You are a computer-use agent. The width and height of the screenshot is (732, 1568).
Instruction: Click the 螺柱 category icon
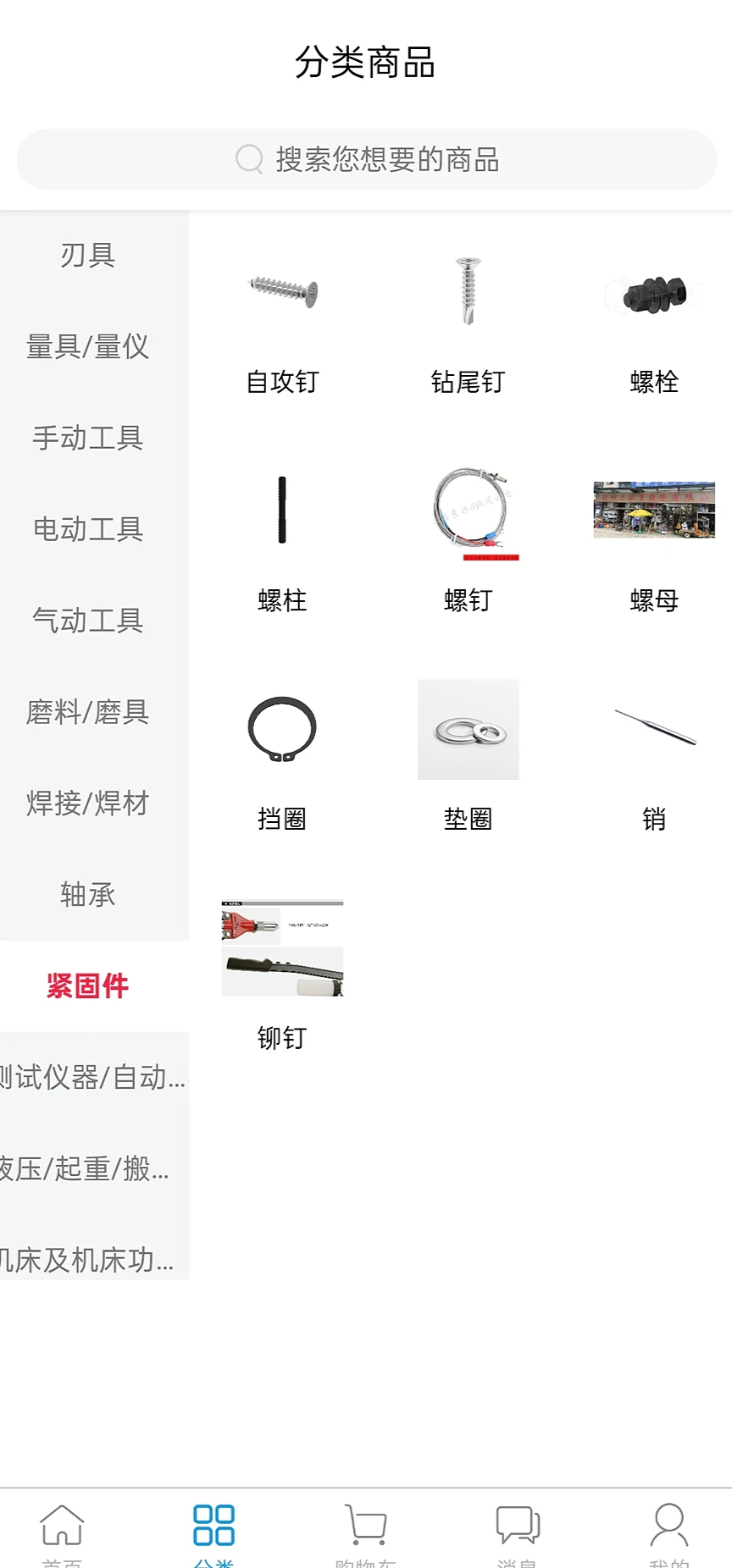[x=281, y=511]
